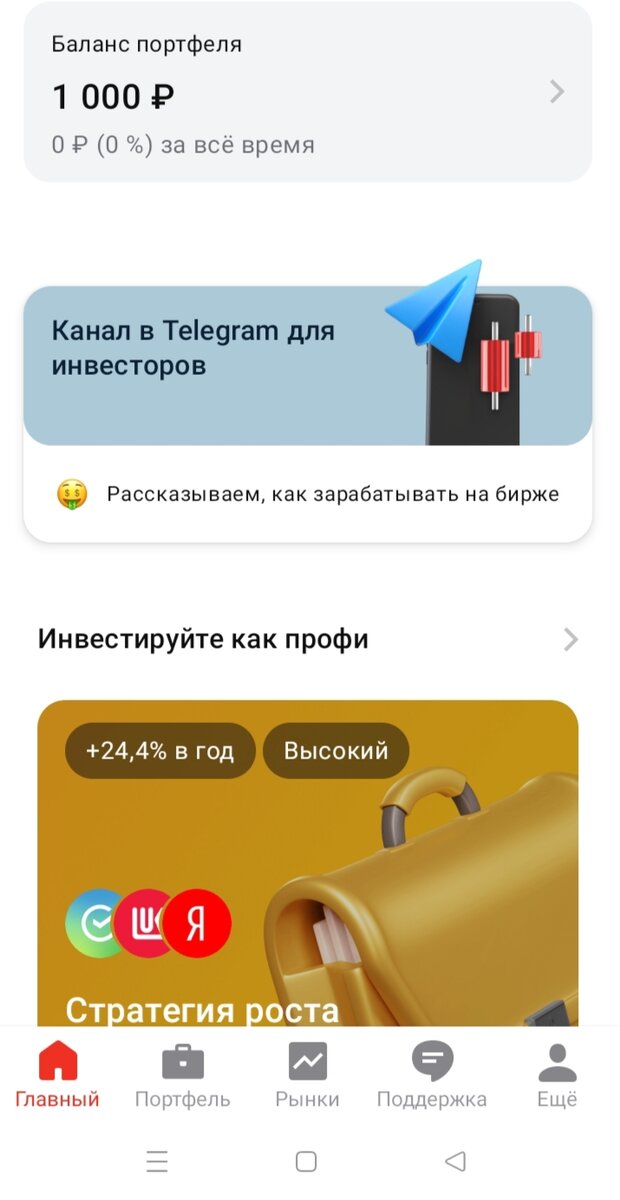
Task: Go to the Рынки tab
Action: click(x=307, y=1075)
